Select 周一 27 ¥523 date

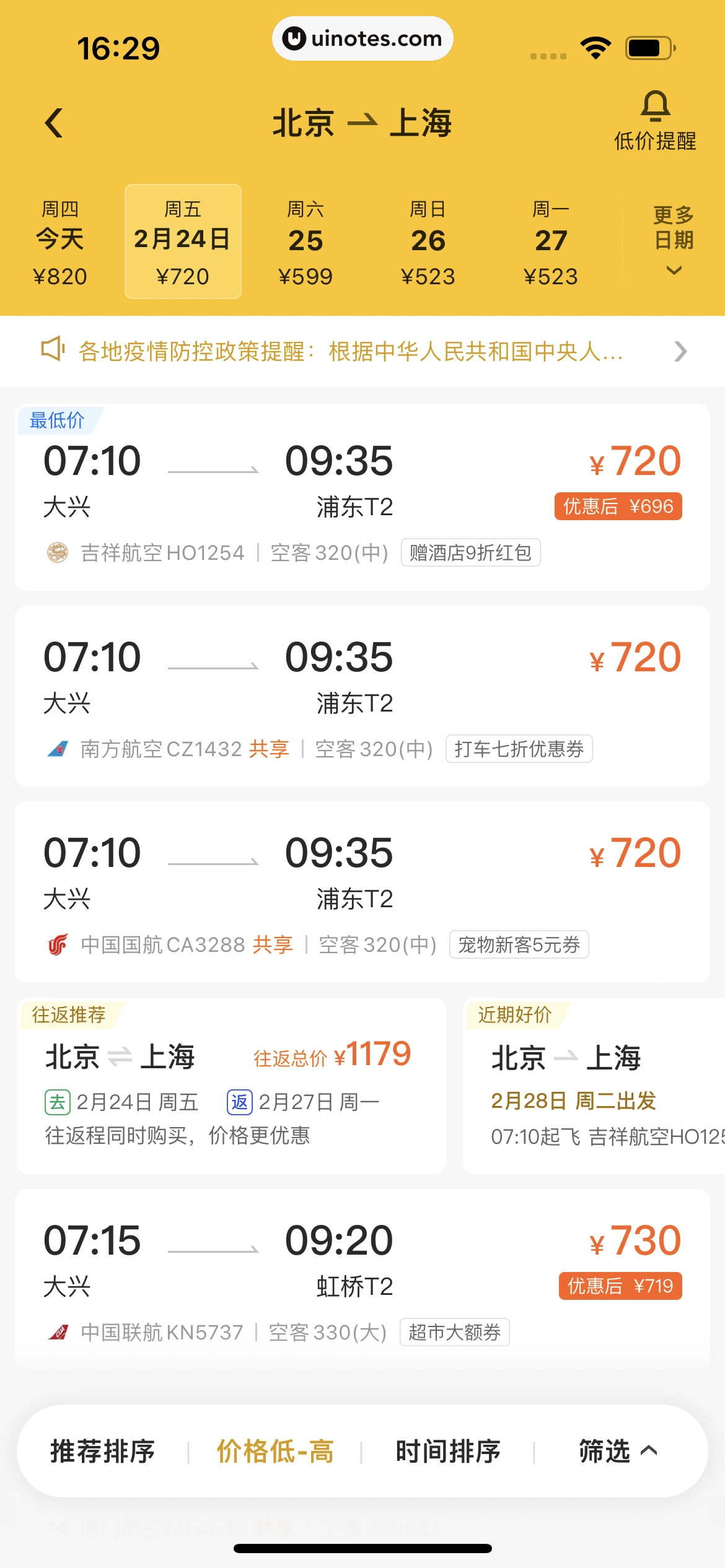click(x=551, y=242)
